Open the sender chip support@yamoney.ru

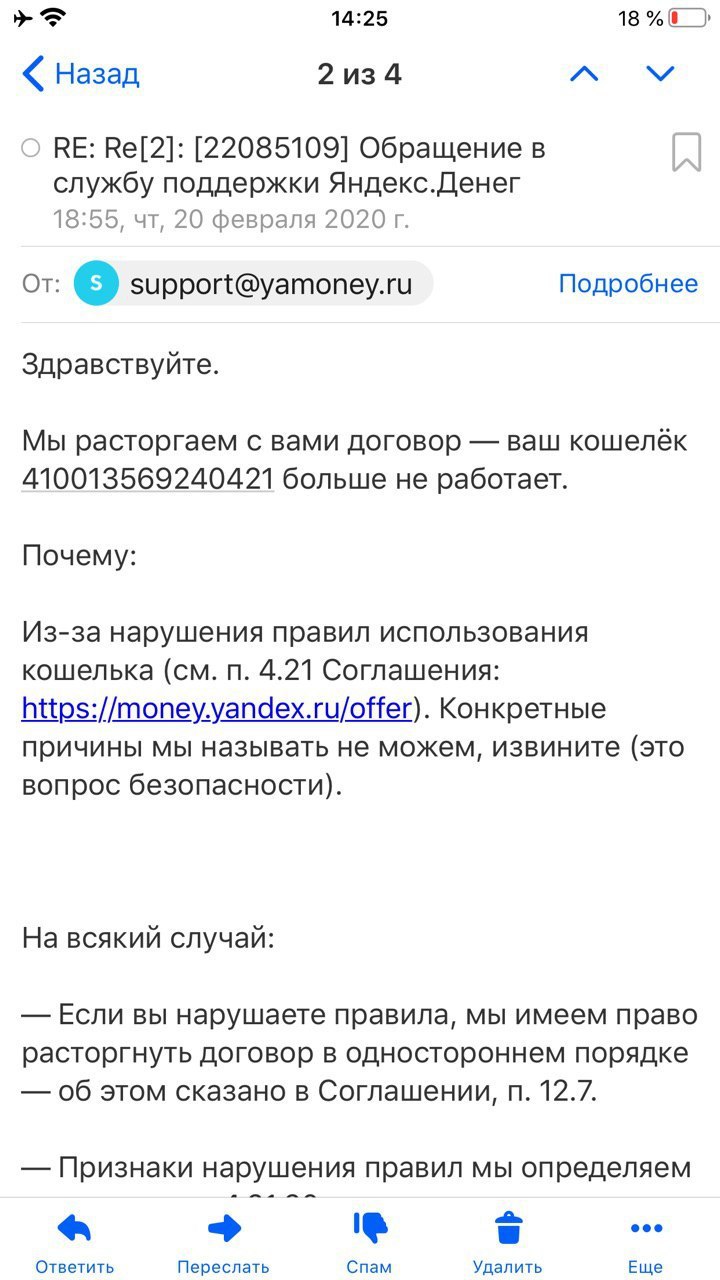(253, 284)
